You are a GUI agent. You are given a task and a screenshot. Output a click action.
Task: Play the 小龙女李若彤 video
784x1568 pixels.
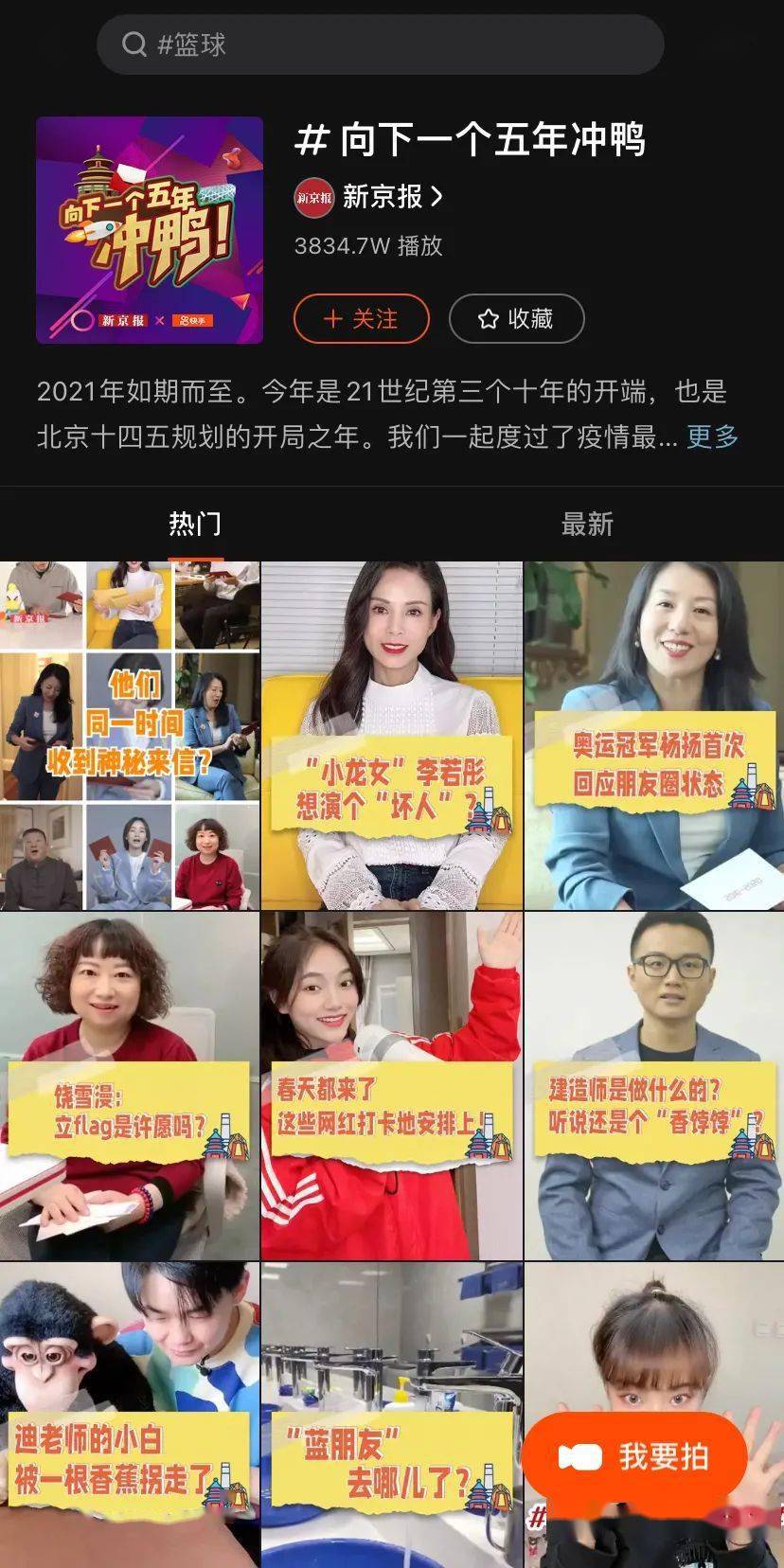tap(391, 736)
